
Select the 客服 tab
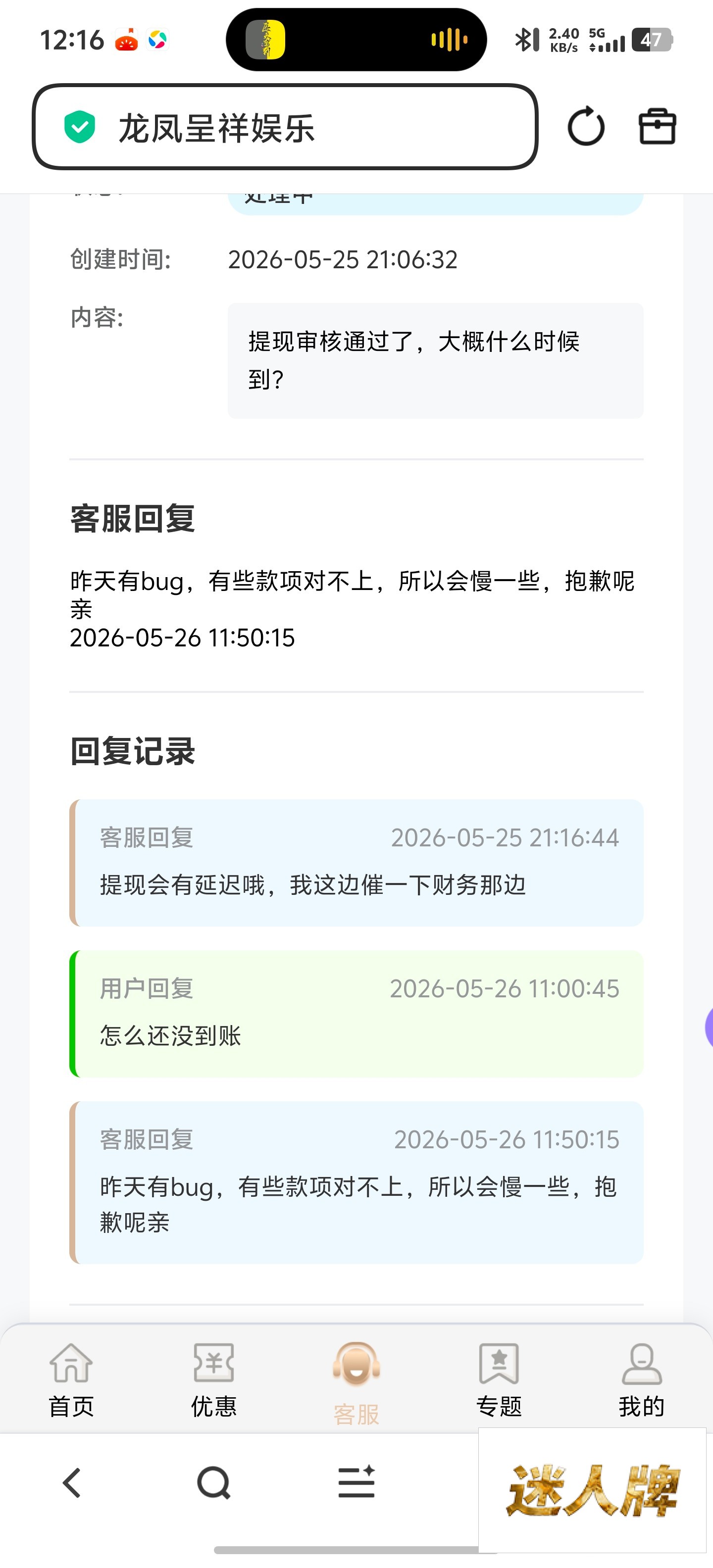coord(356,1383)
